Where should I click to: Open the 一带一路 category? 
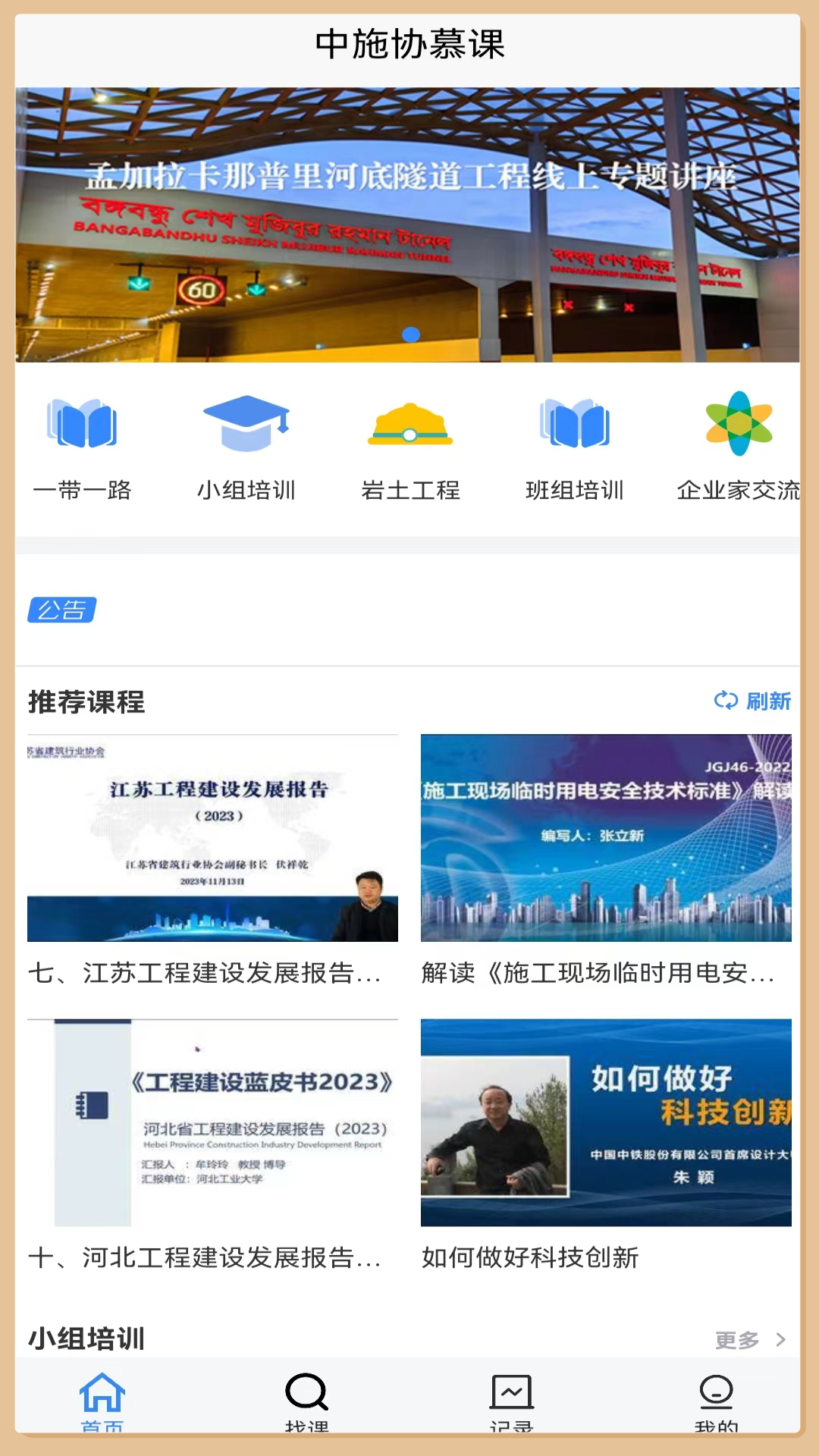(x=82, y=447)
